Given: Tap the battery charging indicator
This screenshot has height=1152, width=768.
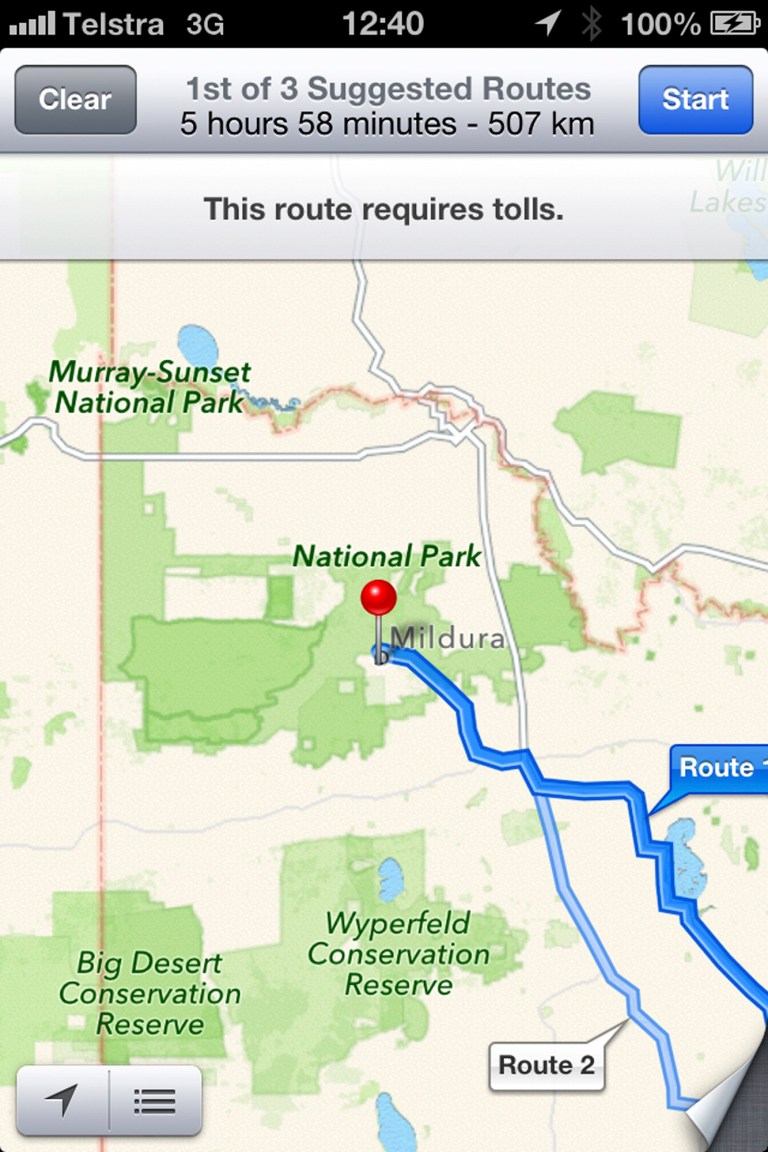Looking at the screenshot, I should [733, 22].
